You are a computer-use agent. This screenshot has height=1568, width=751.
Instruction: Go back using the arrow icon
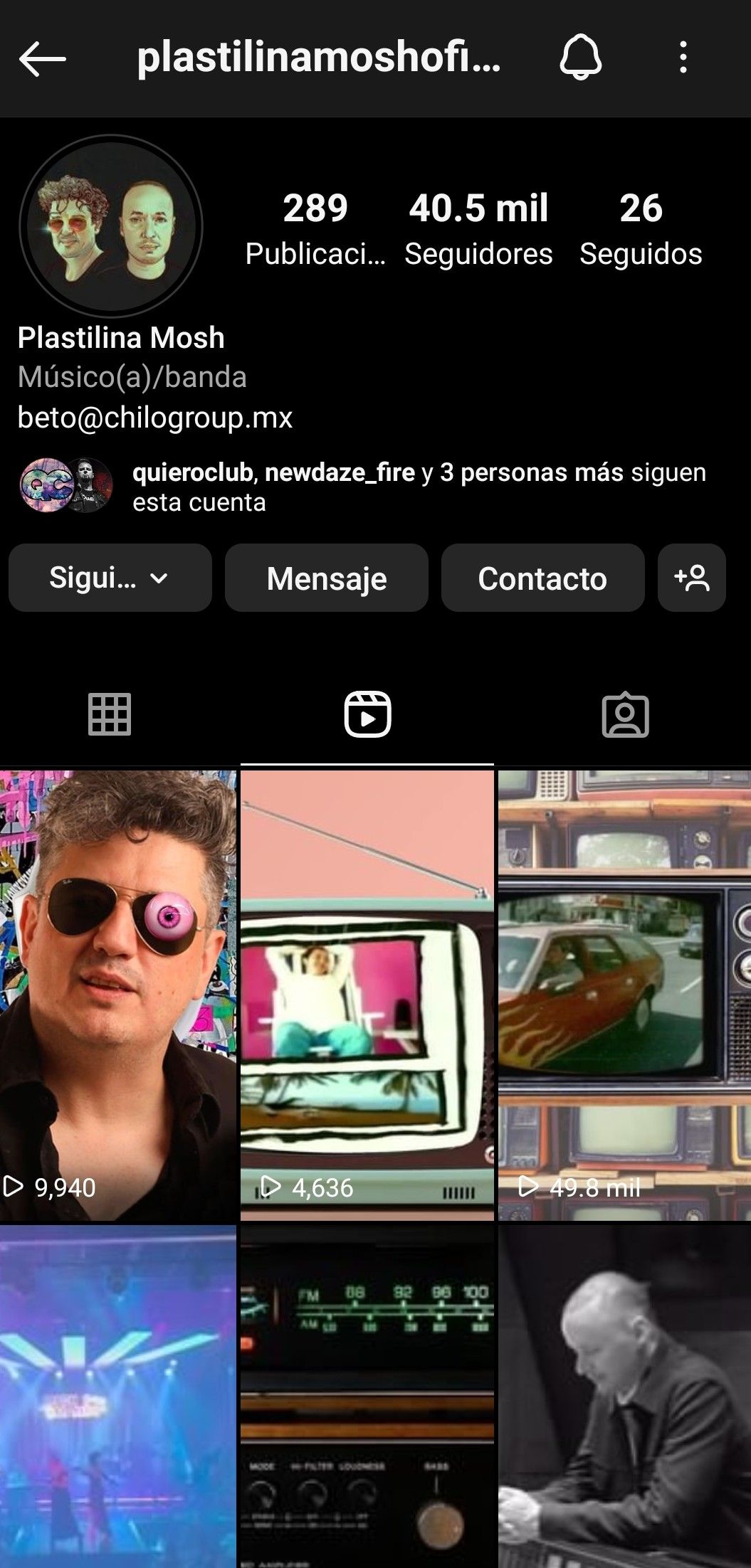(43, 58)
